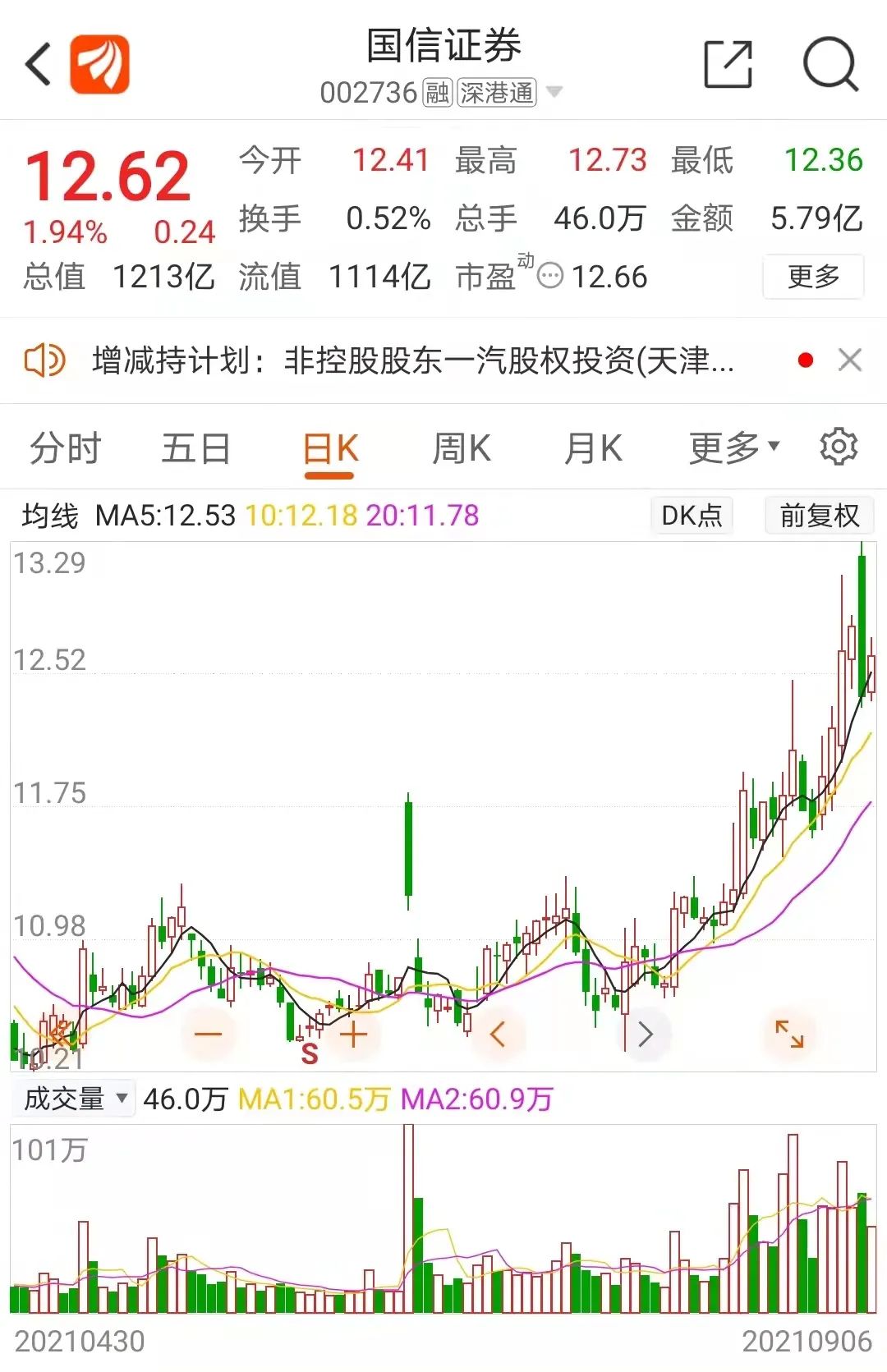Tap the 更多 button for more stock data

[812, 278]
